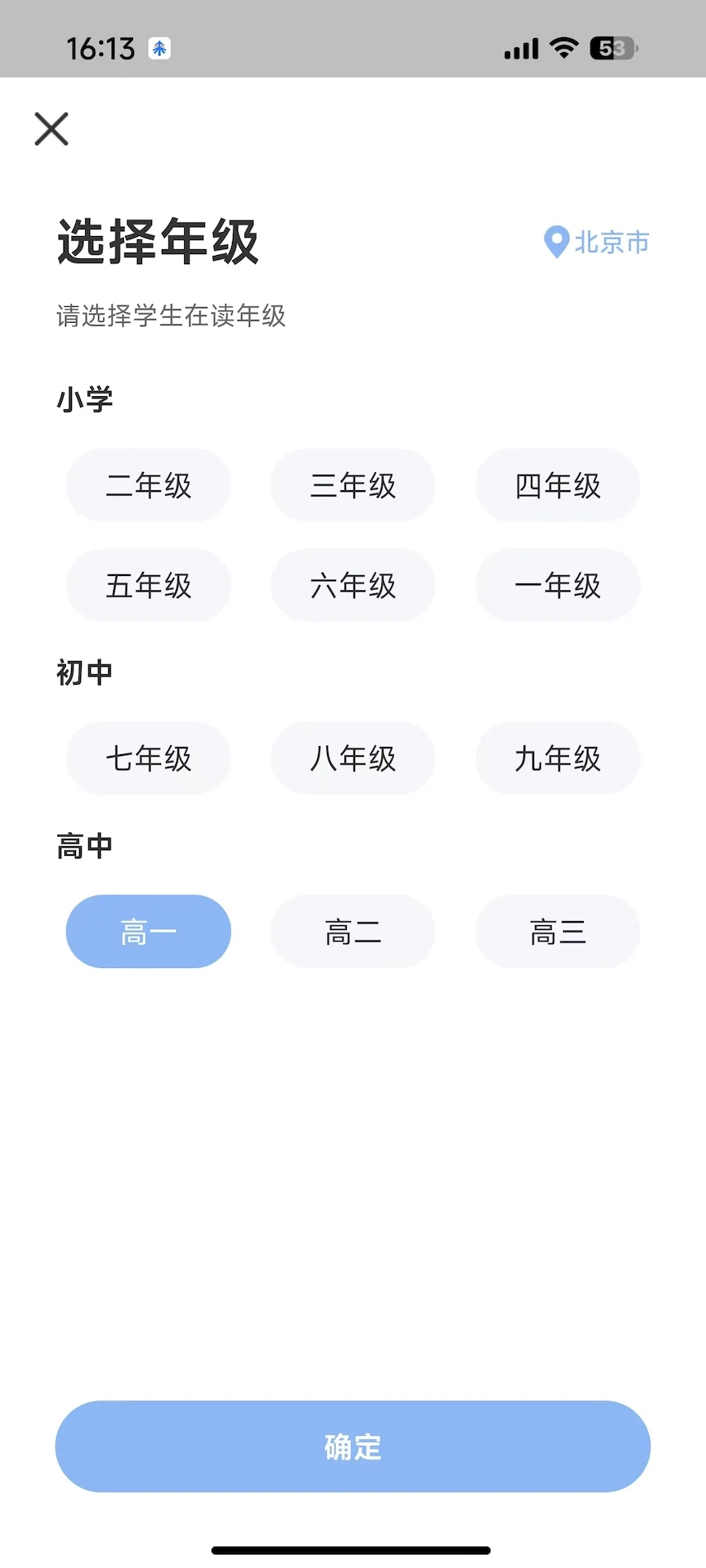Choose 三年级 as the grade
The width and height of the screenshot is (706, 1568).
(x=353, y=485)
